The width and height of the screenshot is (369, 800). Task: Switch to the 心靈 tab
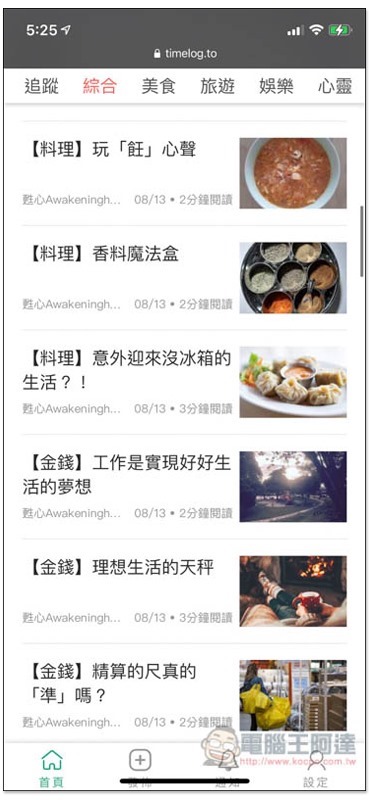[x=335, y=86]
